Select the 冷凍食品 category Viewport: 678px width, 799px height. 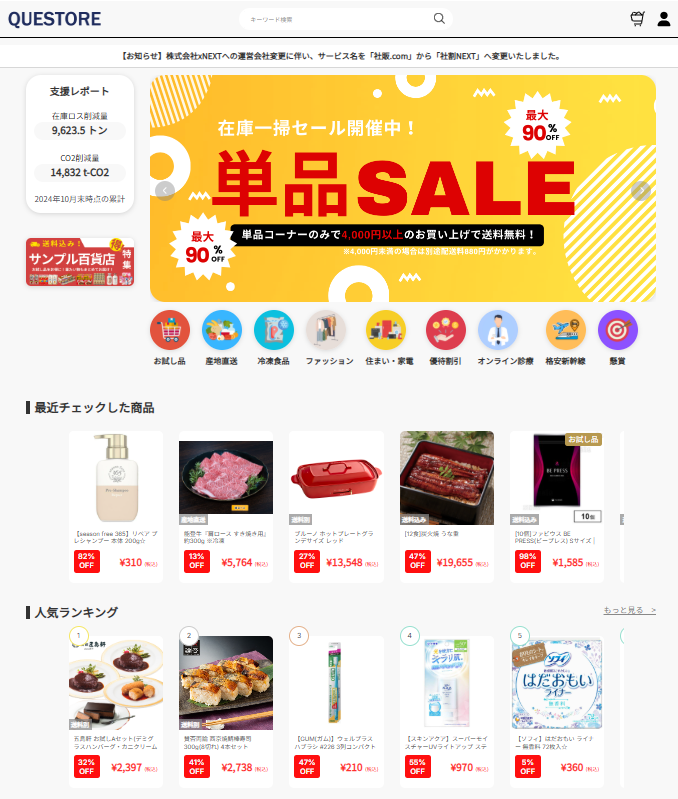274,338
